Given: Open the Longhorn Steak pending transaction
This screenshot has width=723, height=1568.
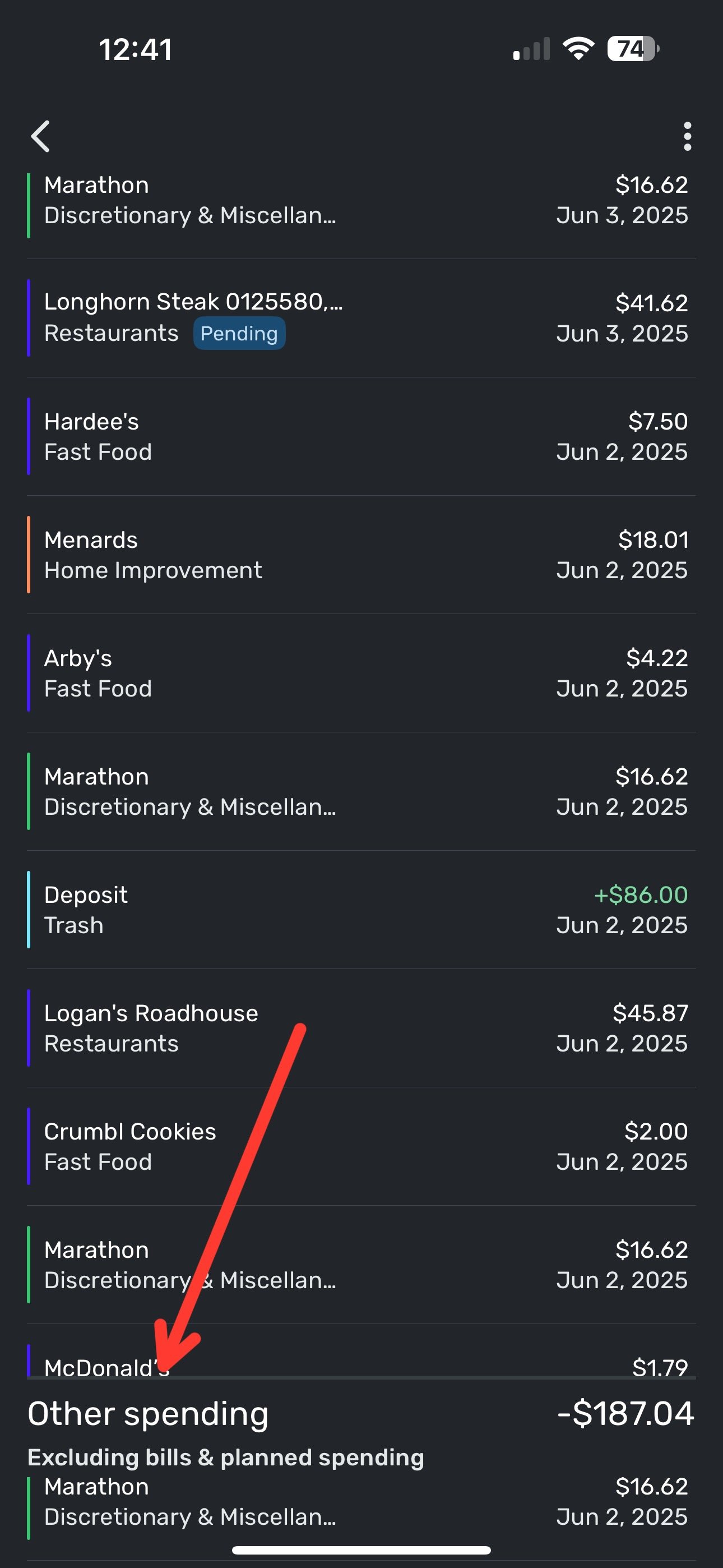Looking at the screenshot, I should pyautogui.click(x=361, y=318).
